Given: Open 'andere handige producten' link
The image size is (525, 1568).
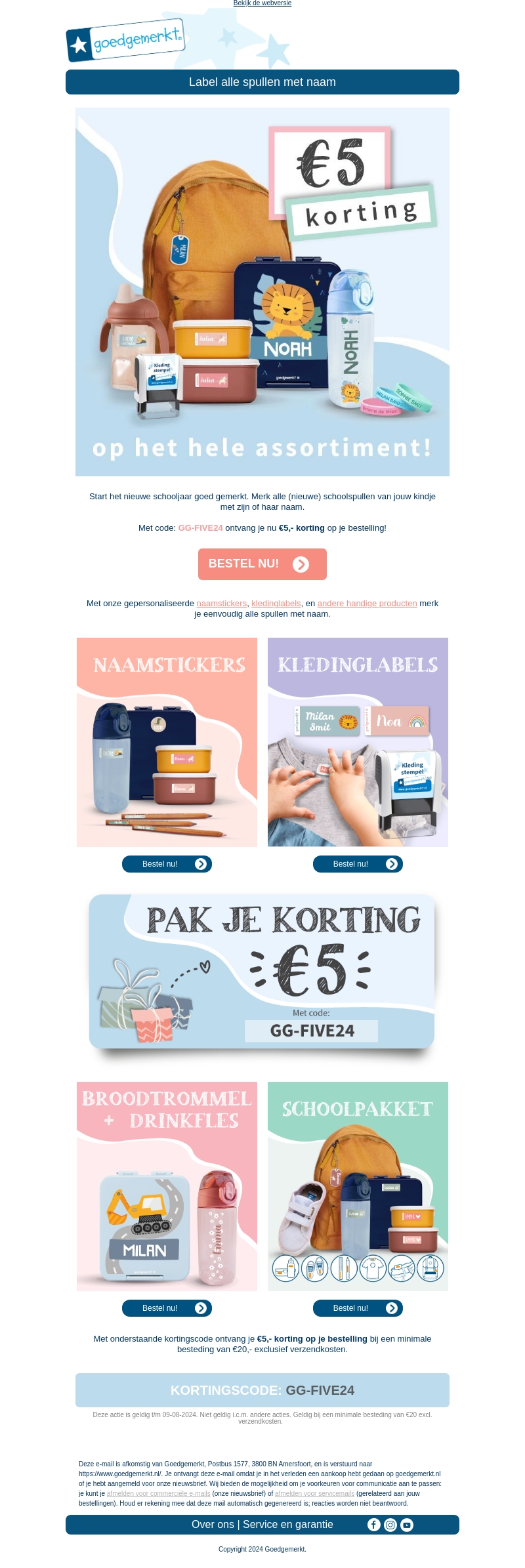Looking at the screenshot, I should [x=367, y=604].
